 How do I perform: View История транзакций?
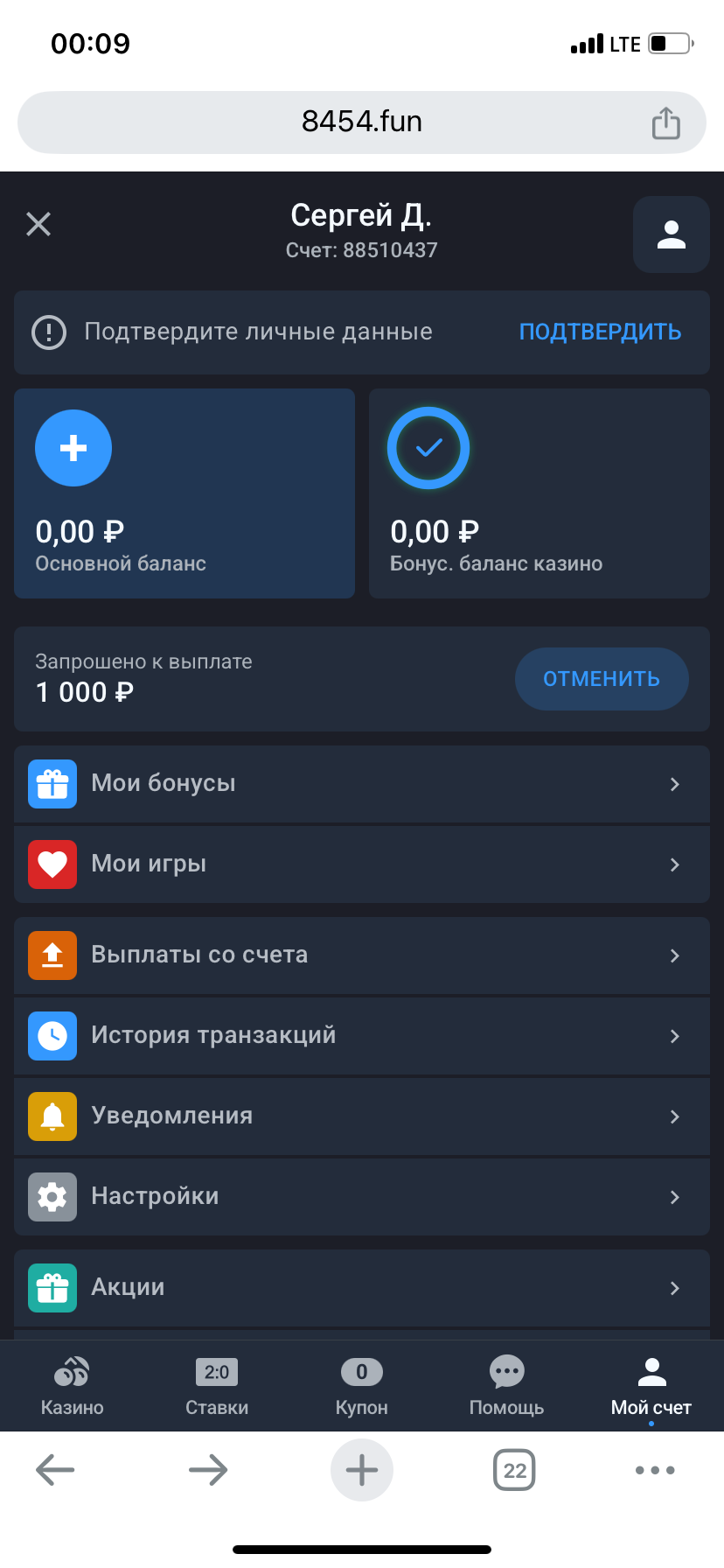click(x=361, y=1036)
